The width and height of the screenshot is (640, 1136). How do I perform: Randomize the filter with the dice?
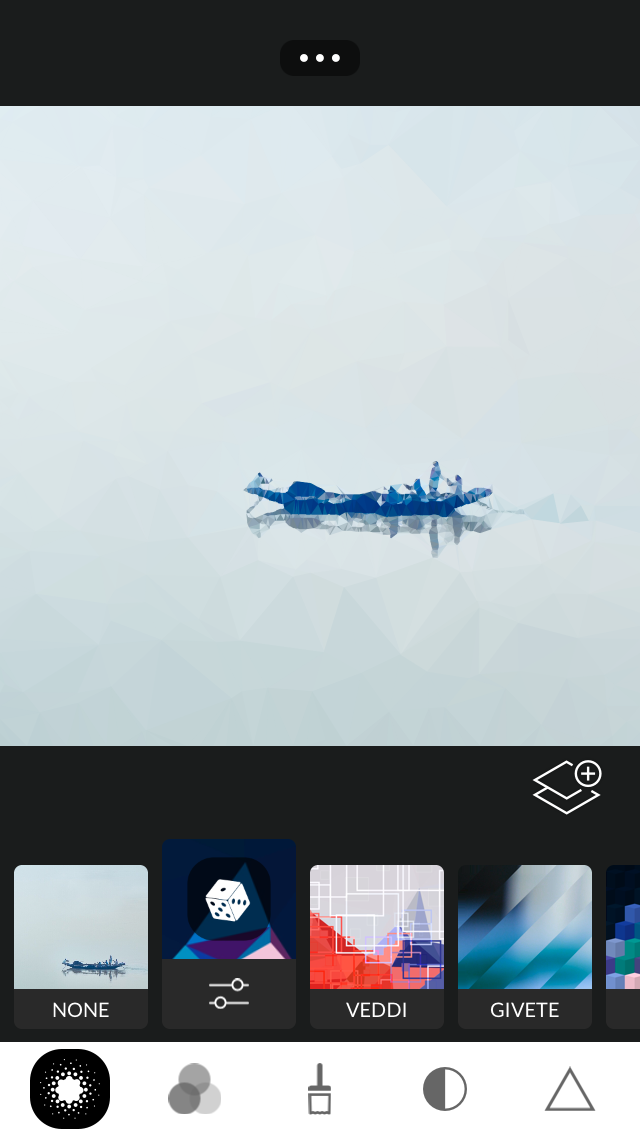(229, 900)
